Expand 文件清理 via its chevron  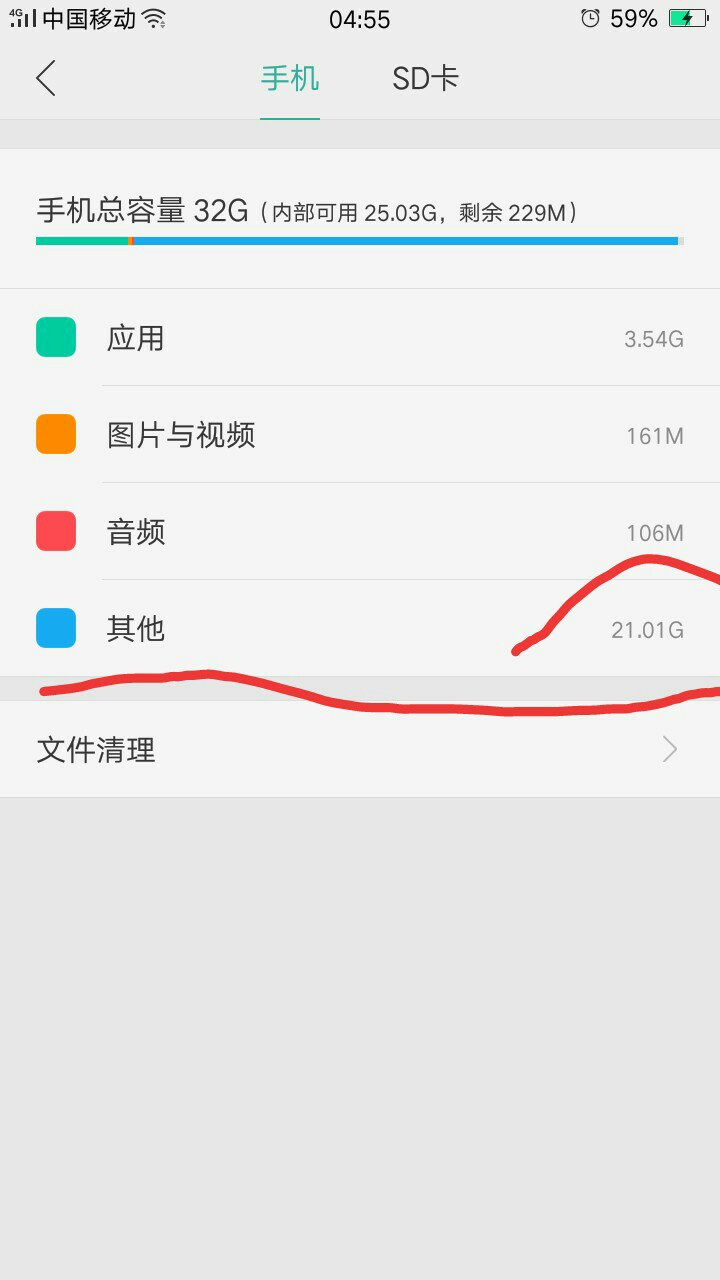(668, 750)
